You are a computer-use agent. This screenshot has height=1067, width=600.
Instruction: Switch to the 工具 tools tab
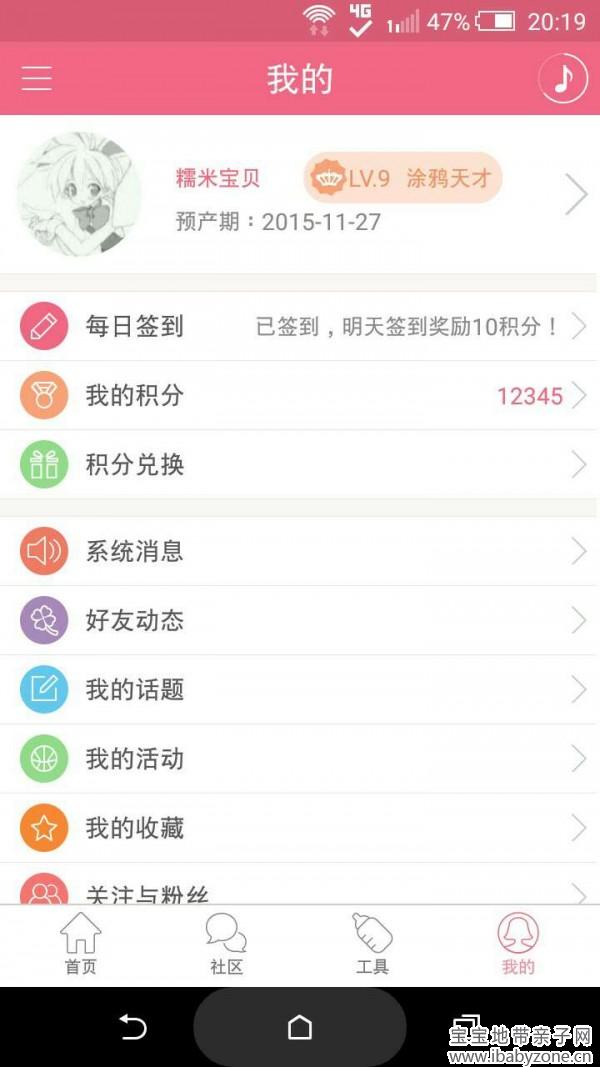372,945
